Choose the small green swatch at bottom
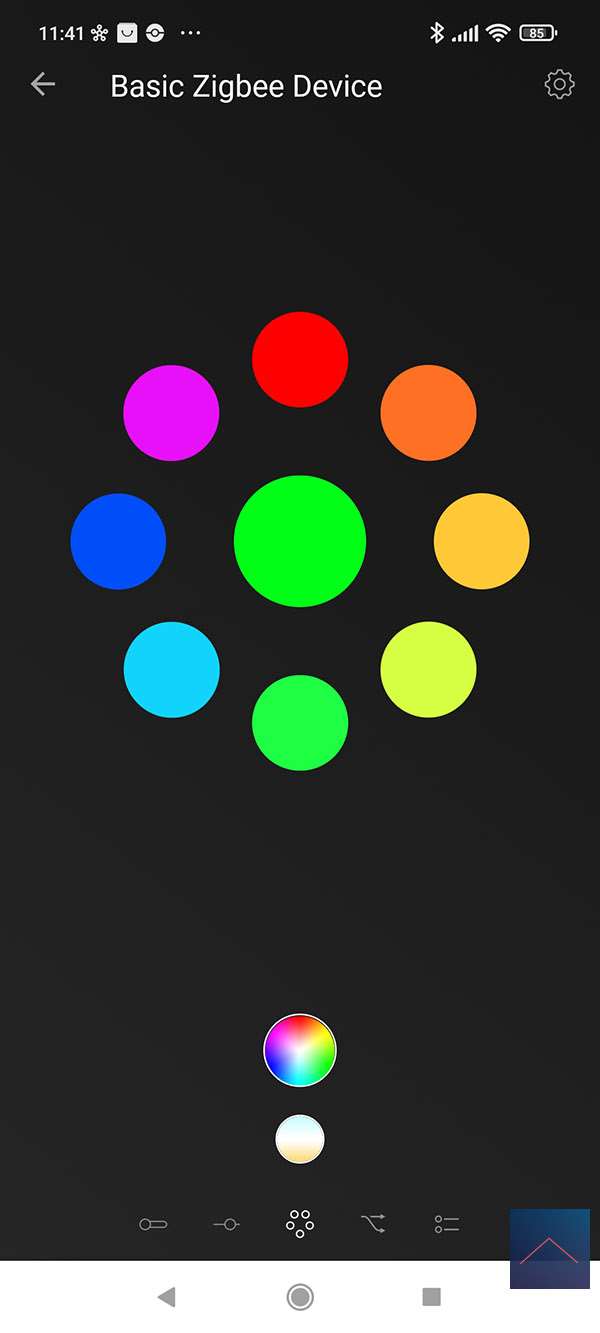 coord(300,723)
